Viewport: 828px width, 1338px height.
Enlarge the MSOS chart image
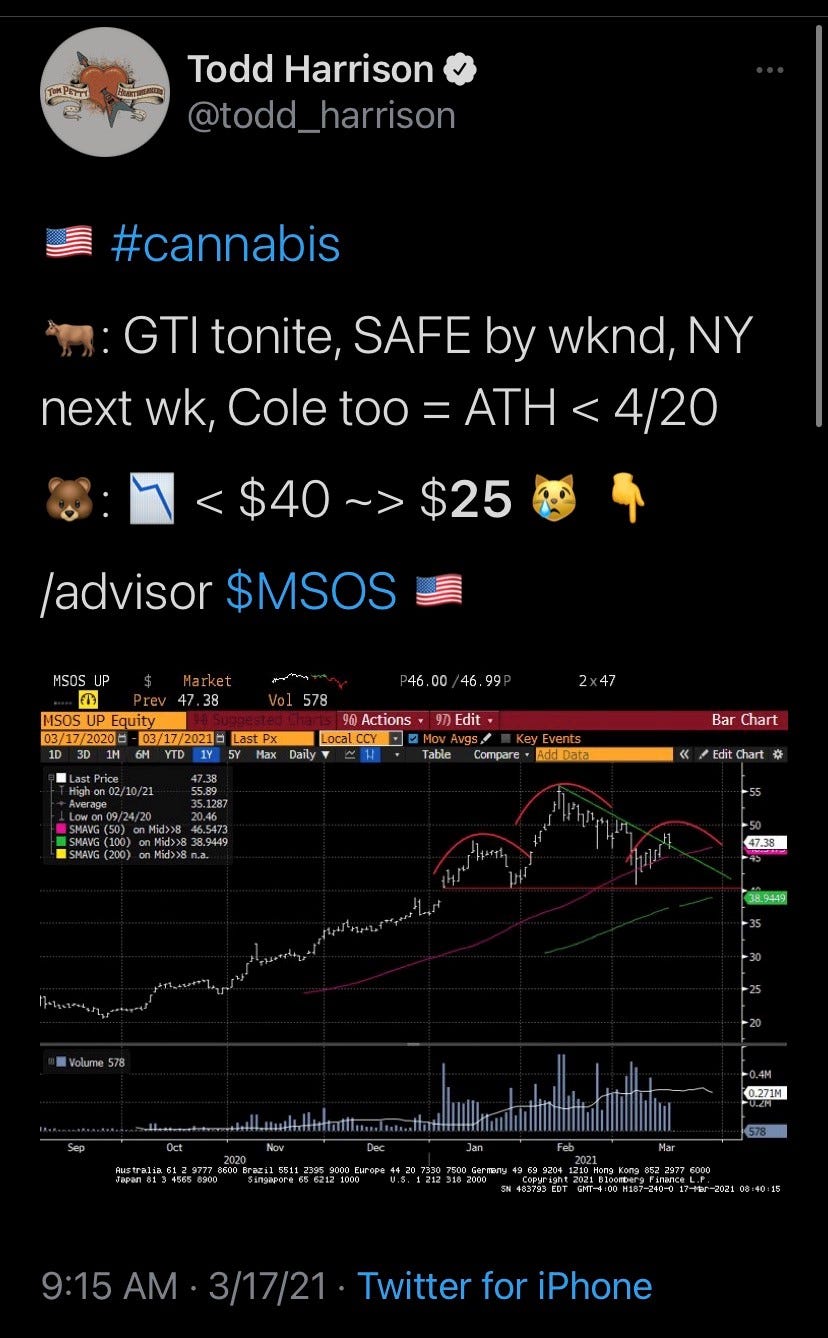coord(414,934)
